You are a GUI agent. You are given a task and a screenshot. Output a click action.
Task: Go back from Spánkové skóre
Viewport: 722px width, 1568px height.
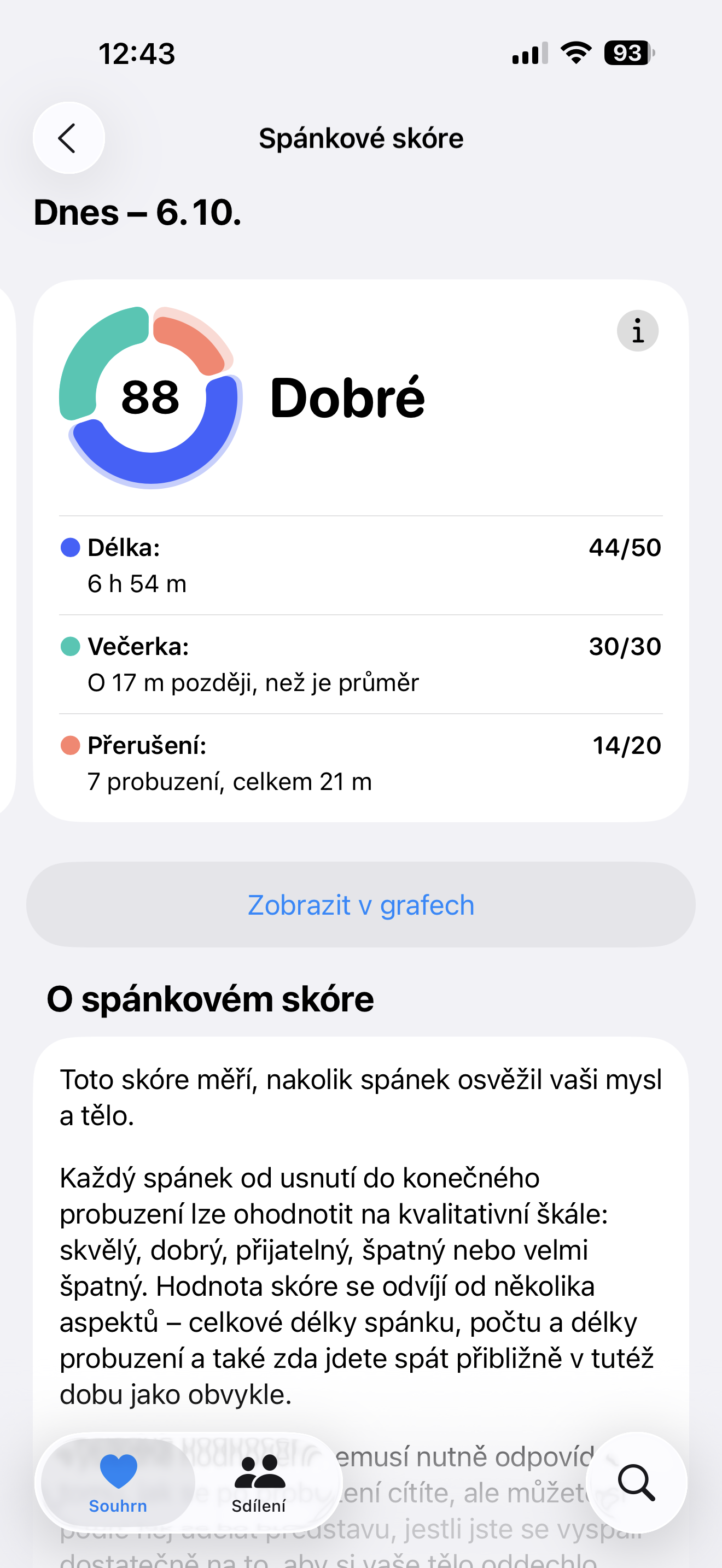click(x=68, y=138)
